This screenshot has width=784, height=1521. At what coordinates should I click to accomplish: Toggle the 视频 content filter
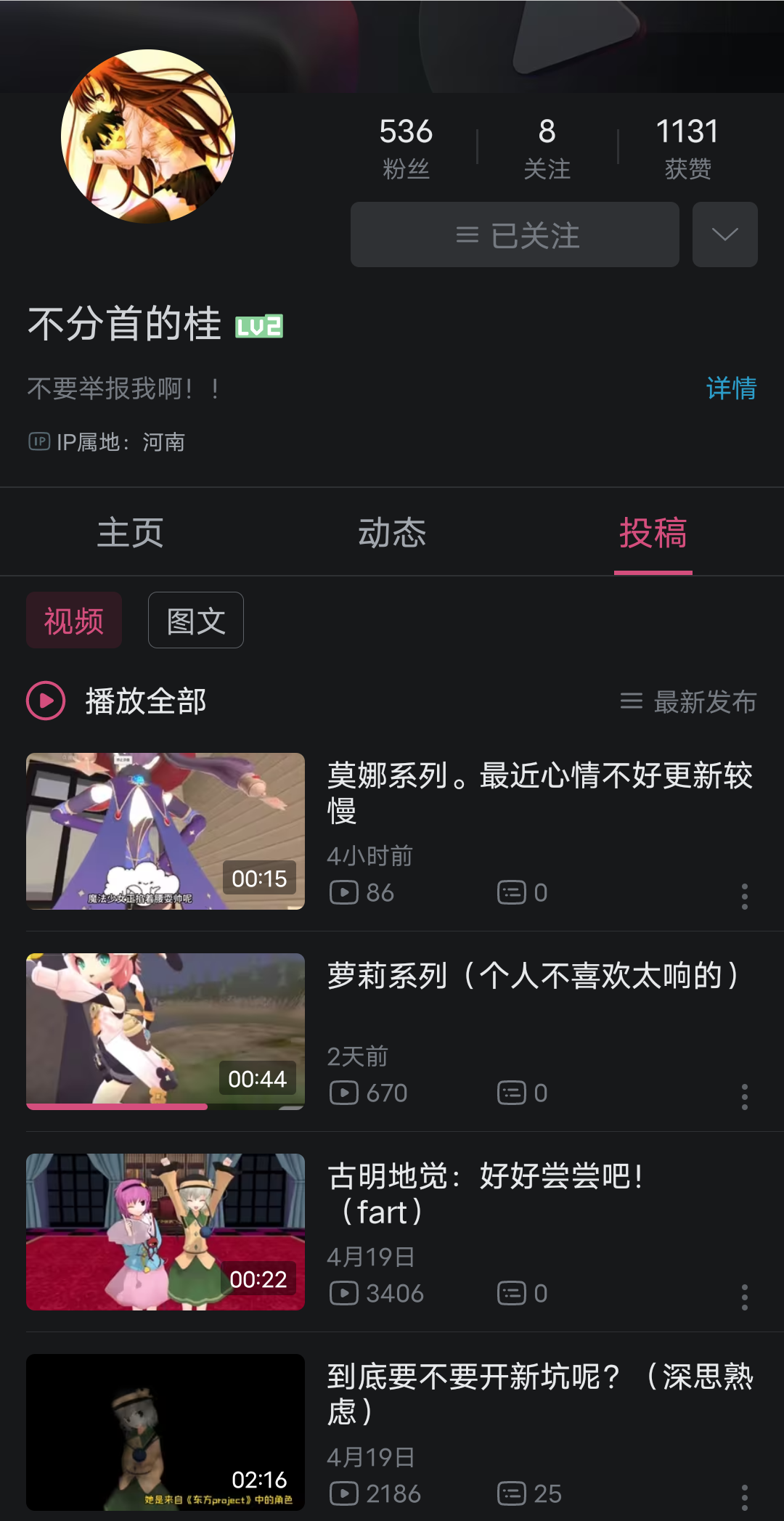[x=74, y=620]
